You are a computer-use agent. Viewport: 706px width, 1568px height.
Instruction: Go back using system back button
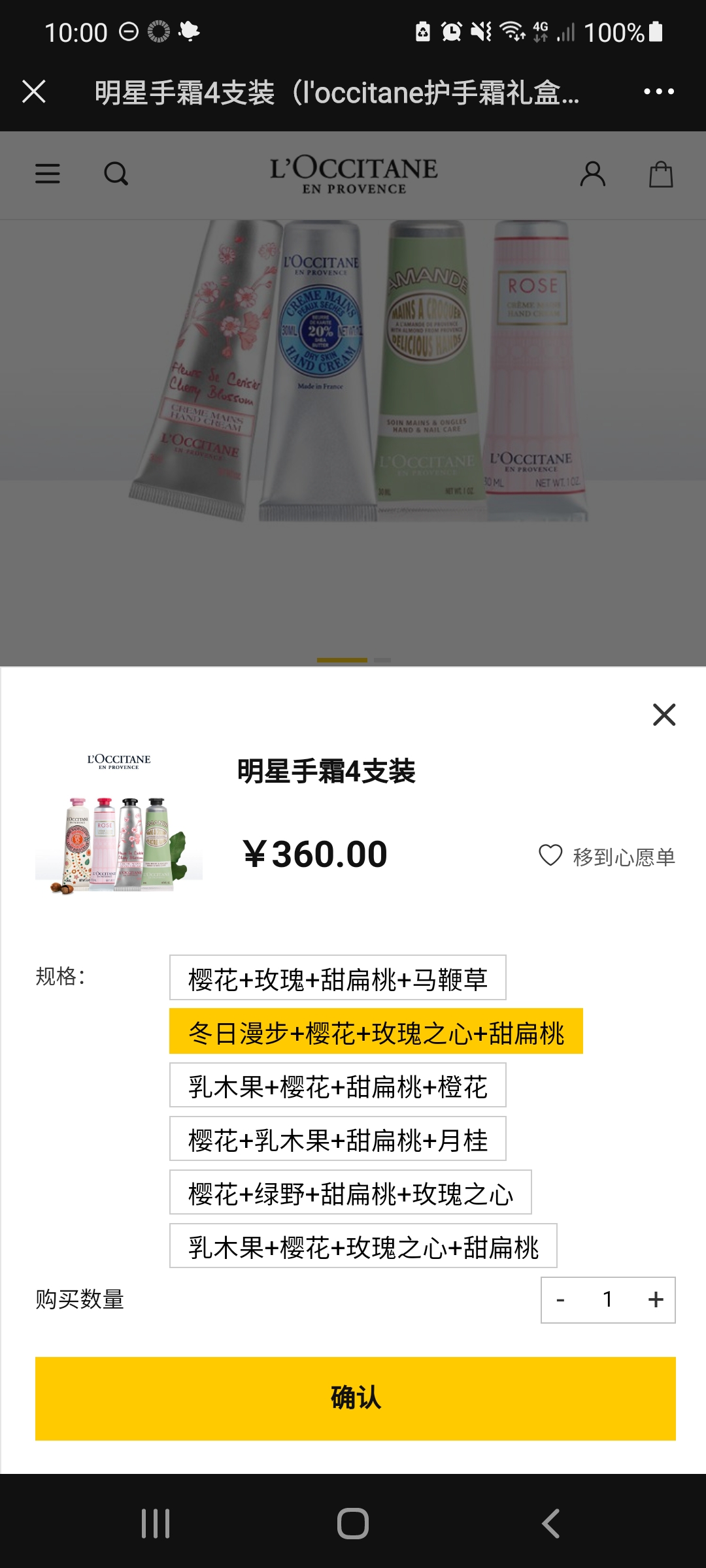tap(550, 1523)
